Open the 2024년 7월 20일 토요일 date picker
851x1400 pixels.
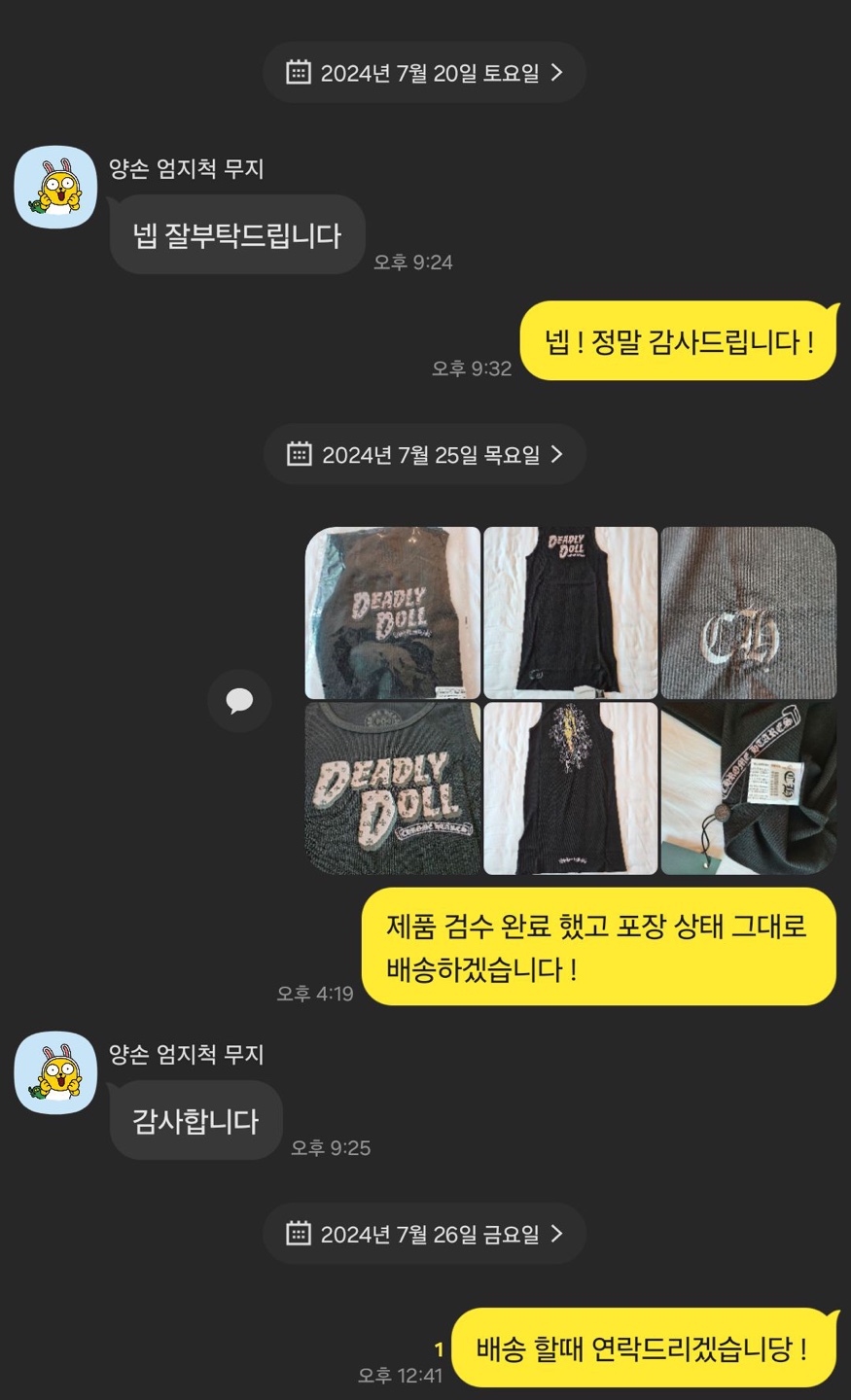point(424,73)
